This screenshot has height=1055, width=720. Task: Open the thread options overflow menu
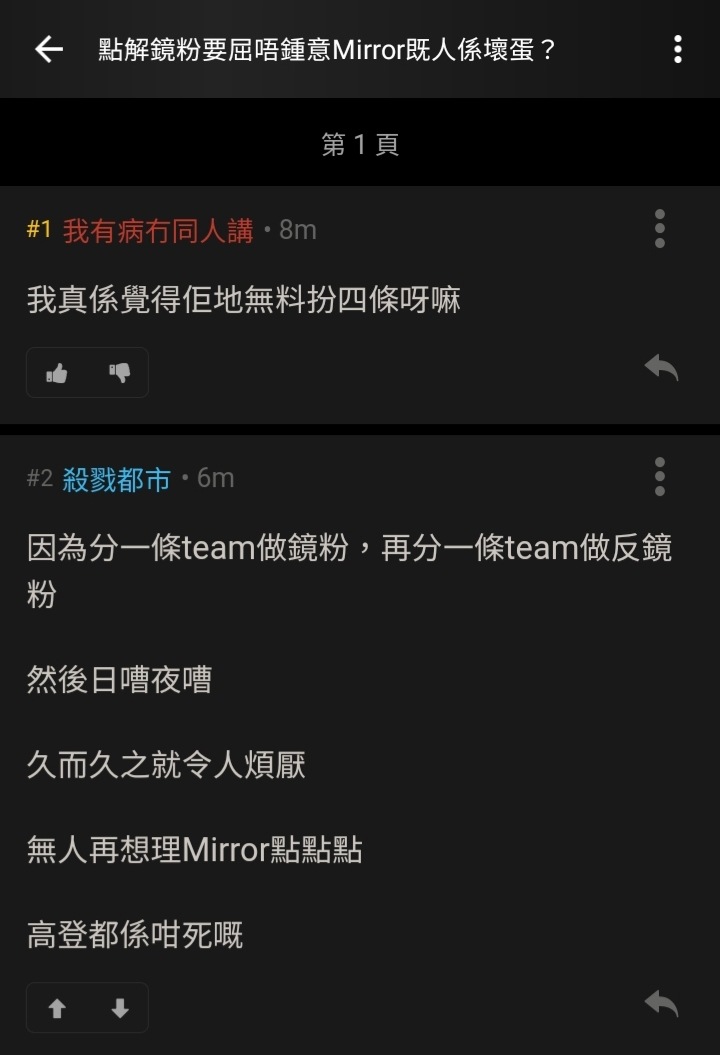coord(678,48)
